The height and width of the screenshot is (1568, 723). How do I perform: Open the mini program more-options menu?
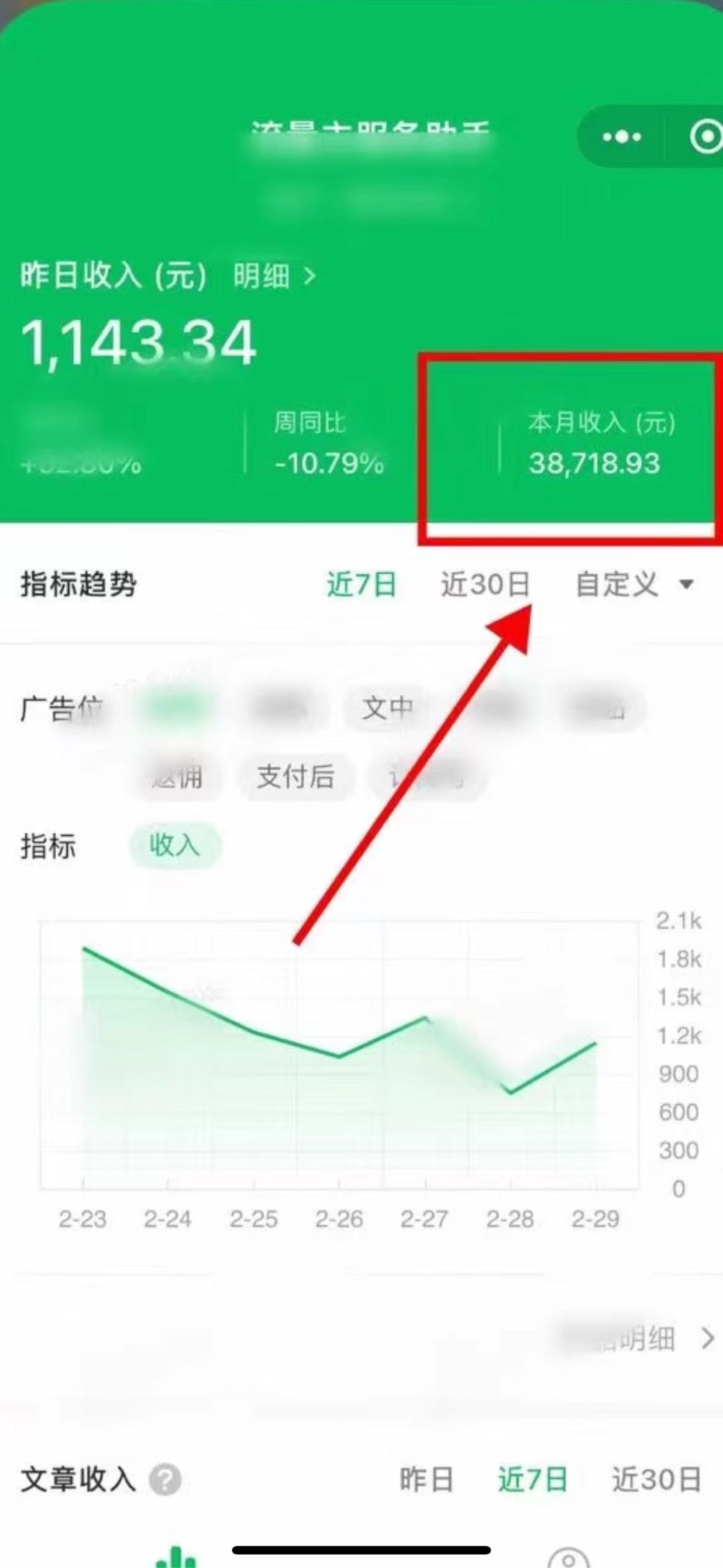pos(621,137)
